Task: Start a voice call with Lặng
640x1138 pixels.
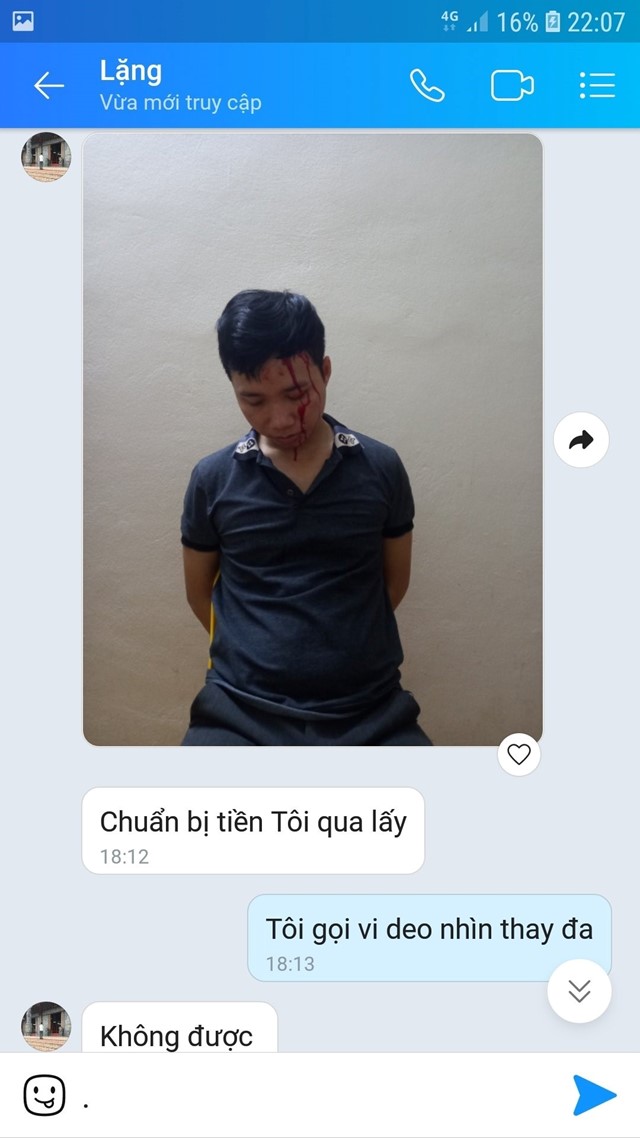Action: (427, 86)
